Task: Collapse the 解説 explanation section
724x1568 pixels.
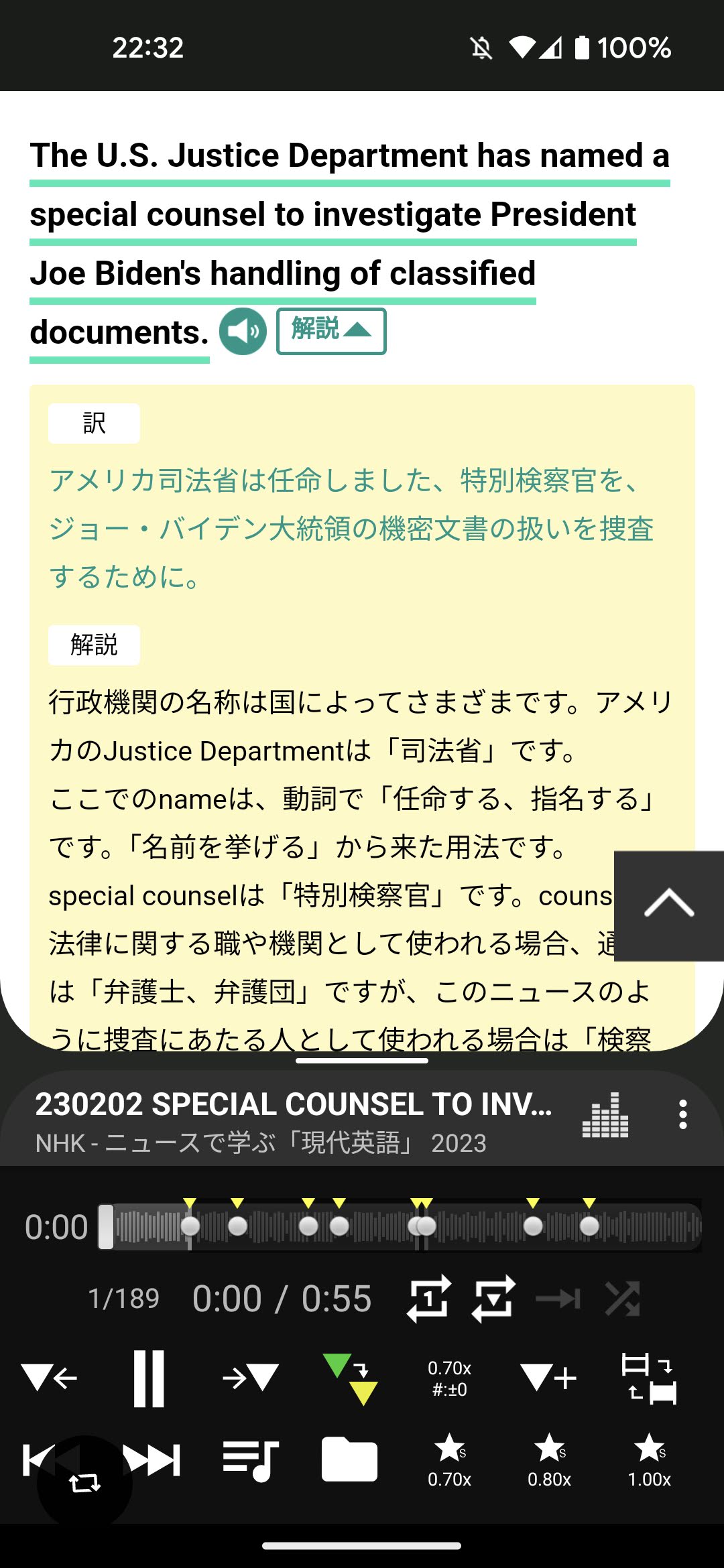Action: [331, 331]
